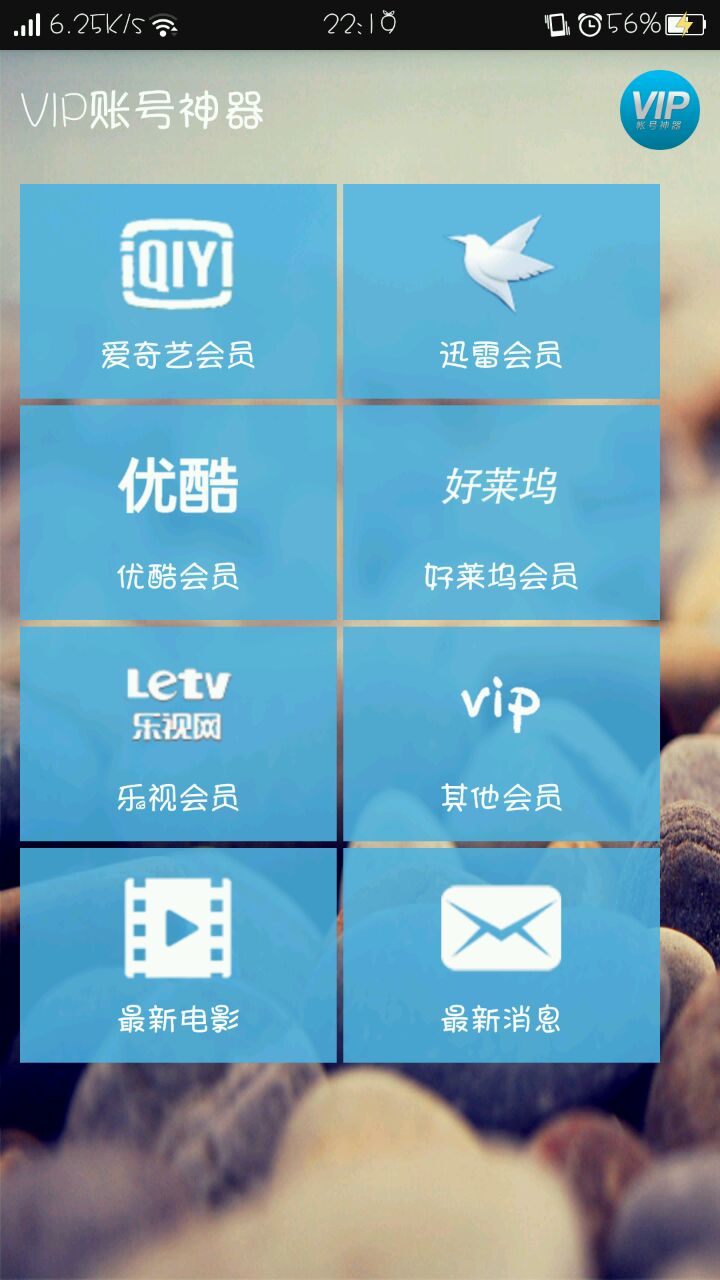
Task: Tap the round VIP icon at top
Action: (659, 109)
